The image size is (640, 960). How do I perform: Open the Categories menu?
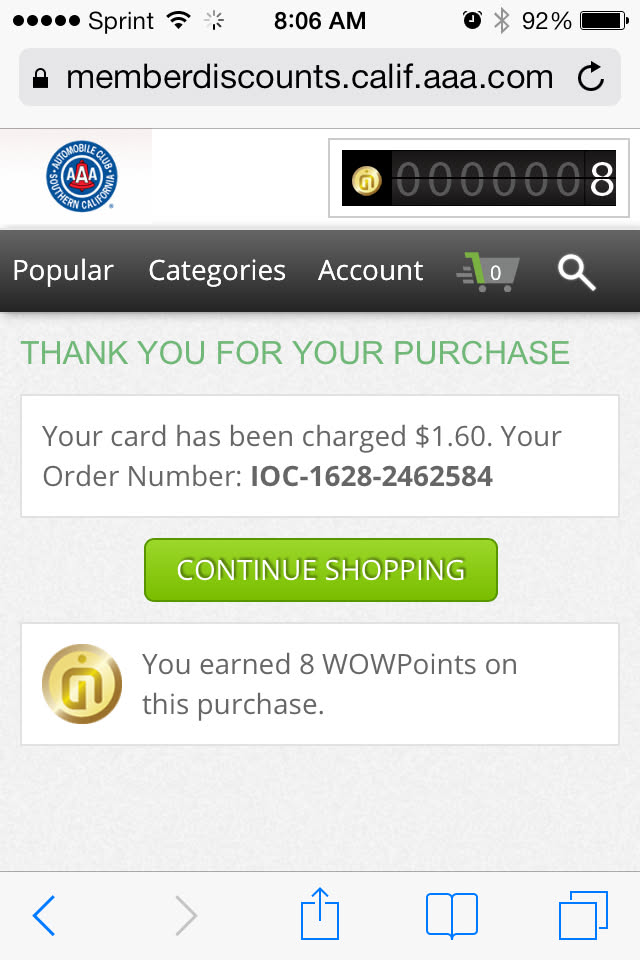pos(217,271)
